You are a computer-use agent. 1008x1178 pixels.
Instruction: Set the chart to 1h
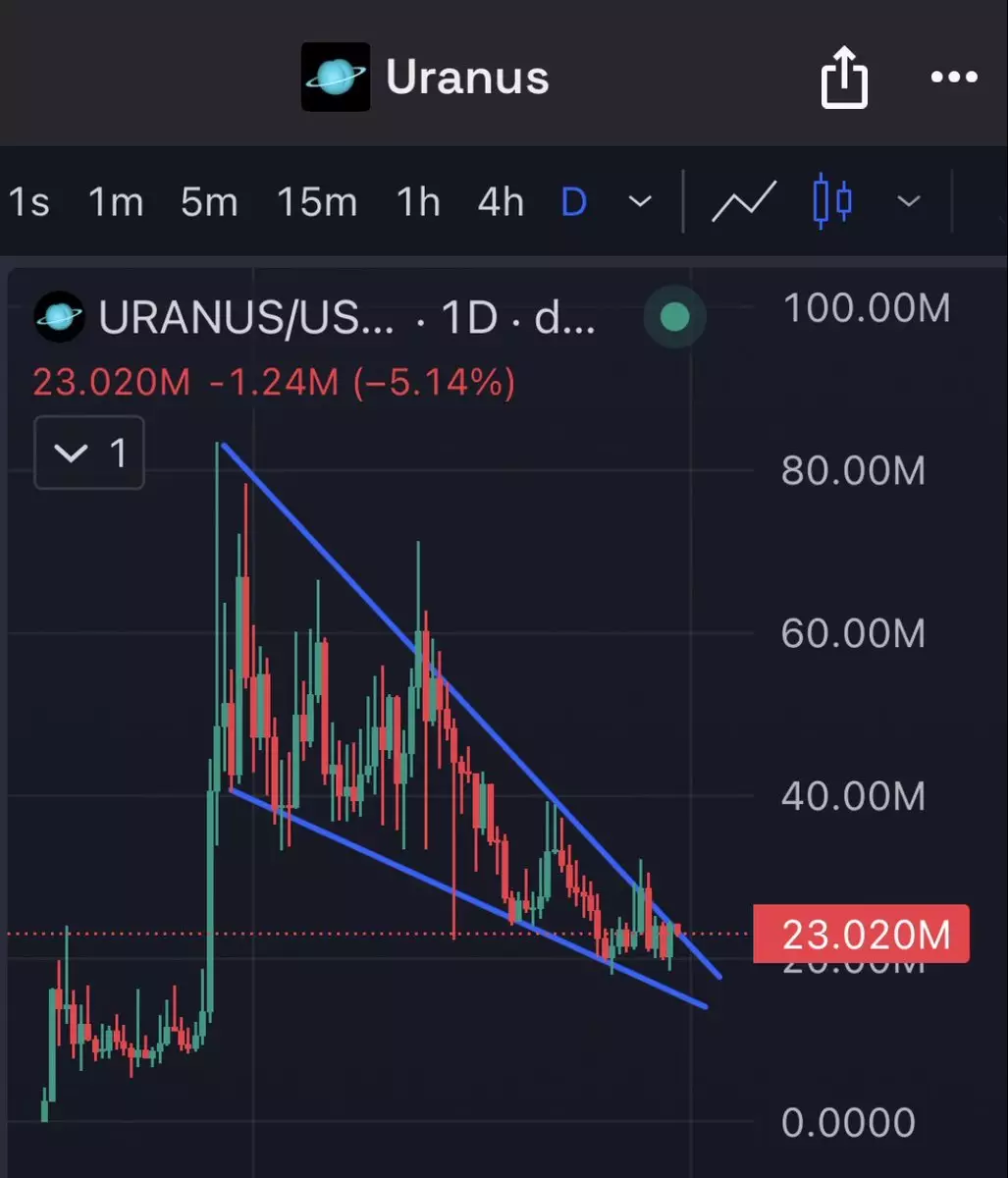[418, 202]
